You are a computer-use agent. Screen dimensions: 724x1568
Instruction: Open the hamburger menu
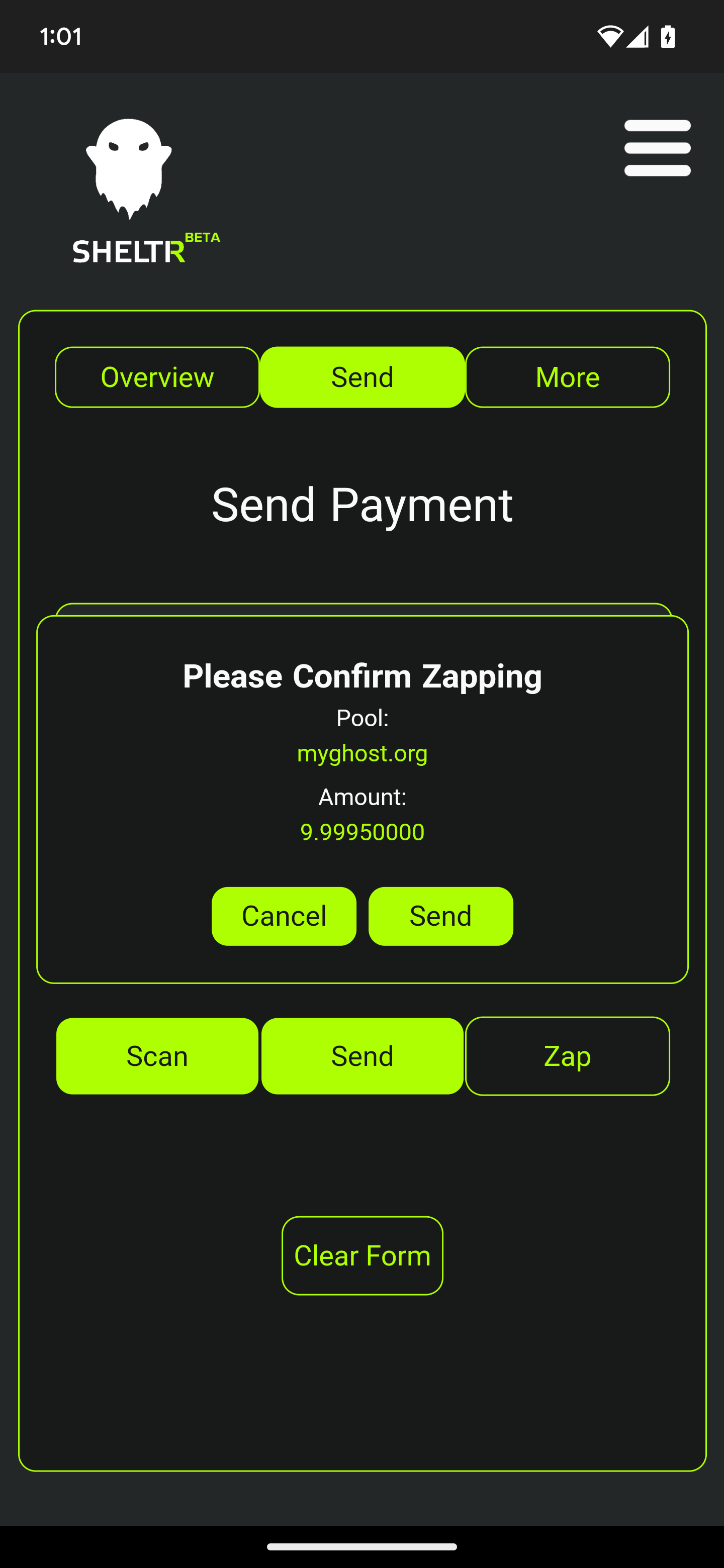click(x=657, y=148)
